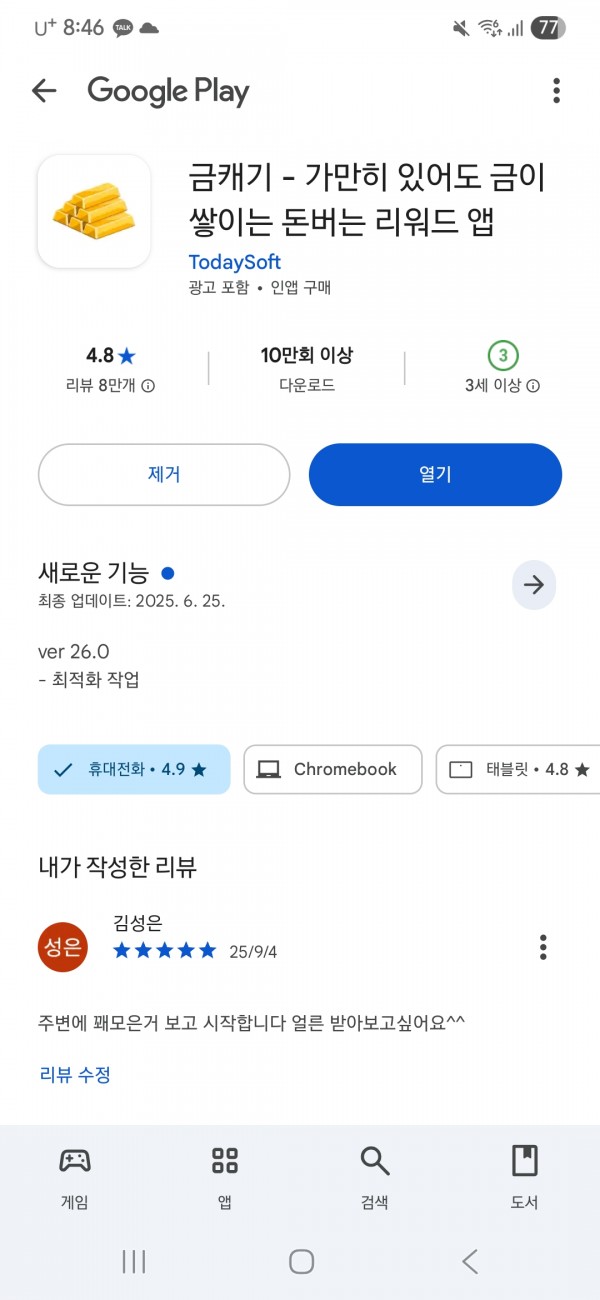Open the Google Play overflow menu
The image size is (600, 1300).
(x=557, y=91)
